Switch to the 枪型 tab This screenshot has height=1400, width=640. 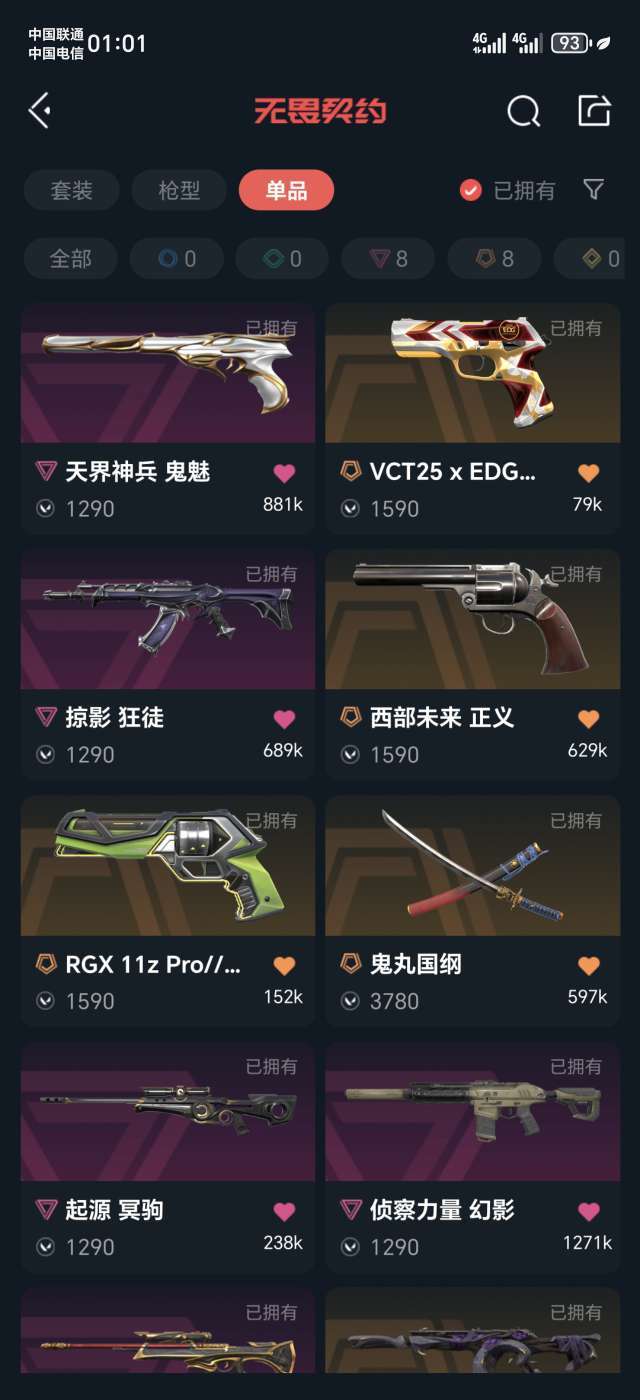click(x=180, y=190)
